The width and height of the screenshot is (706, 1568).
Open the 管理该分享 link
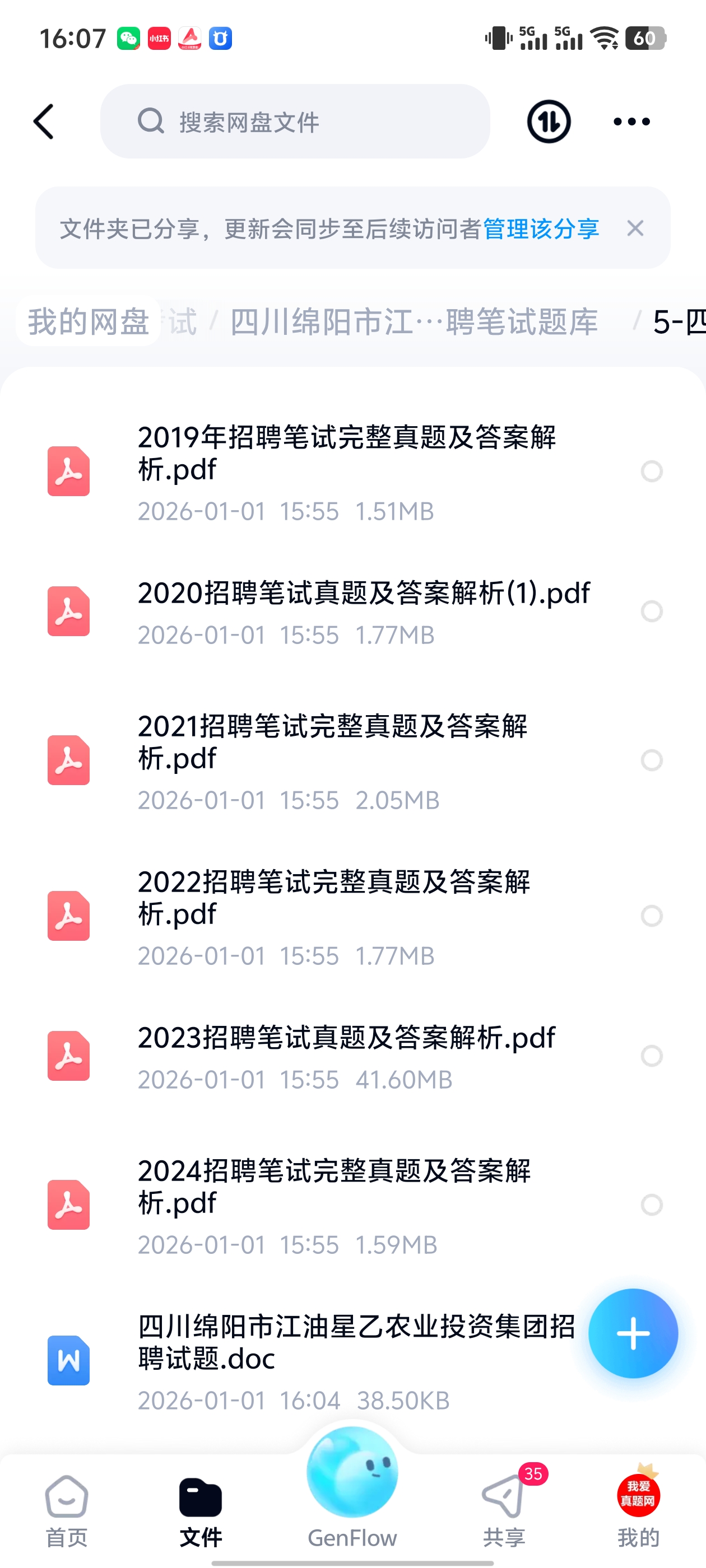[x=540, y=228]
